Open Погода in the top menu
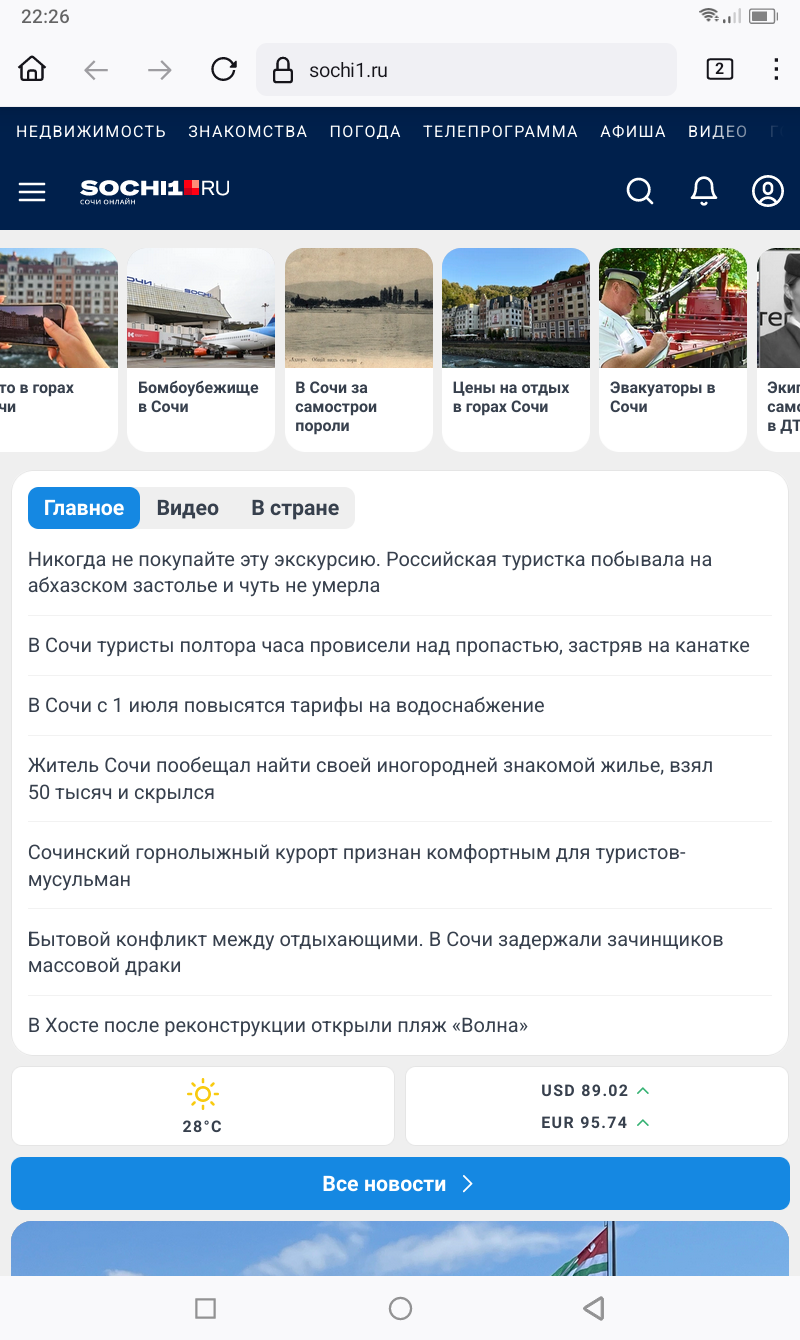 point(365,132)
